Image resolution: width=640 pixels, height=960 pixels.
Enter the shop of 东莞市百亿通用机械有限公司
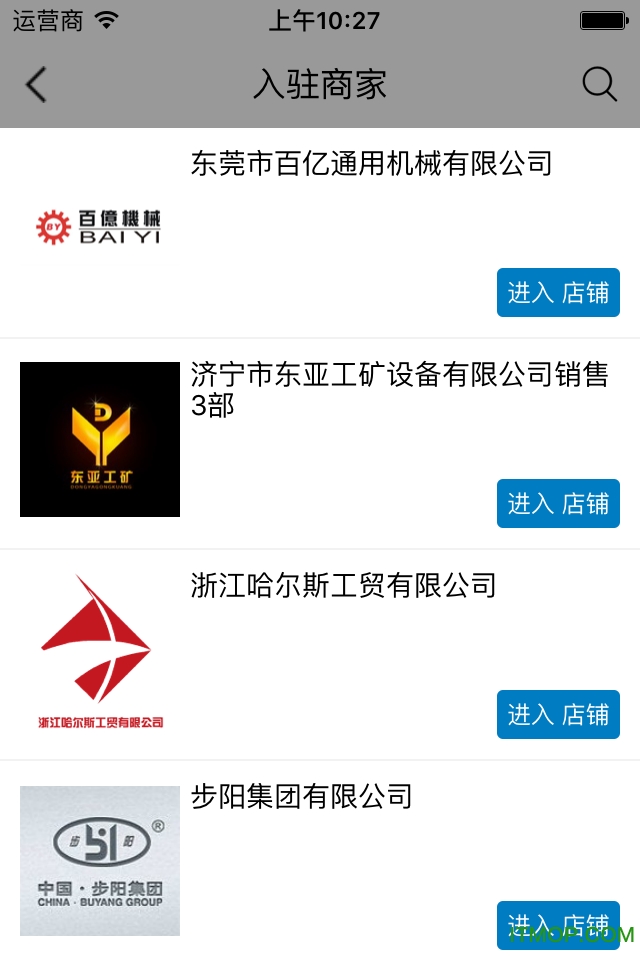coord(558,293)
